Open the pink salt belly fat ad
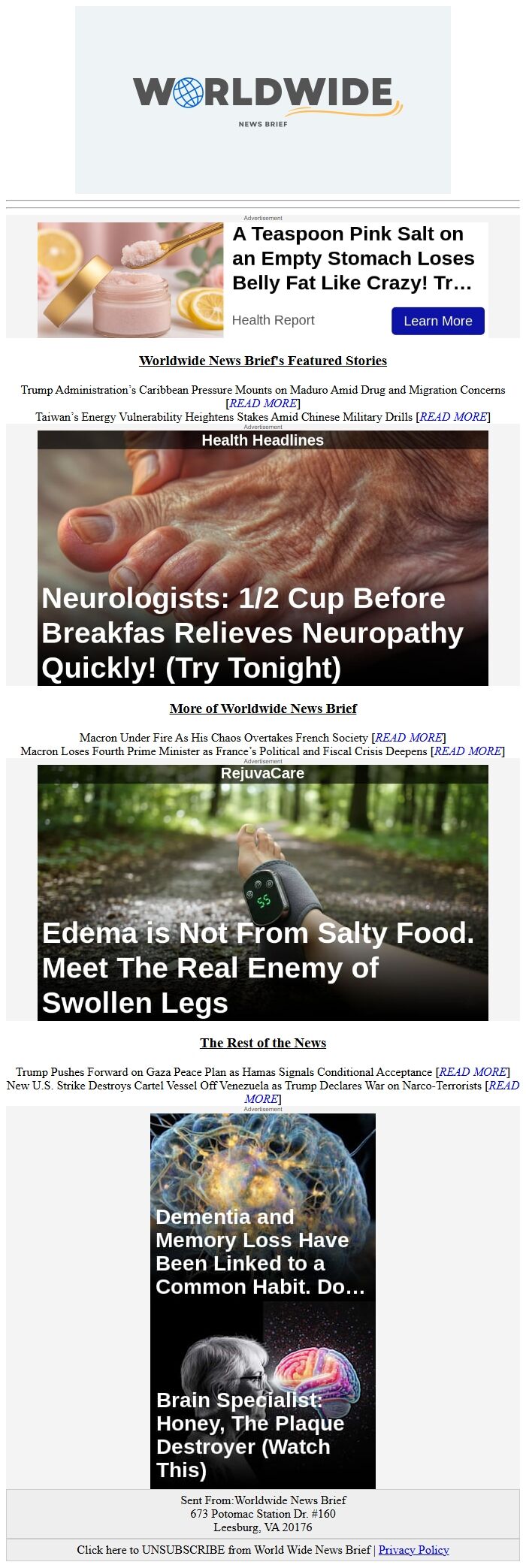The image size is (526, 1568). [x=352, y=258]
